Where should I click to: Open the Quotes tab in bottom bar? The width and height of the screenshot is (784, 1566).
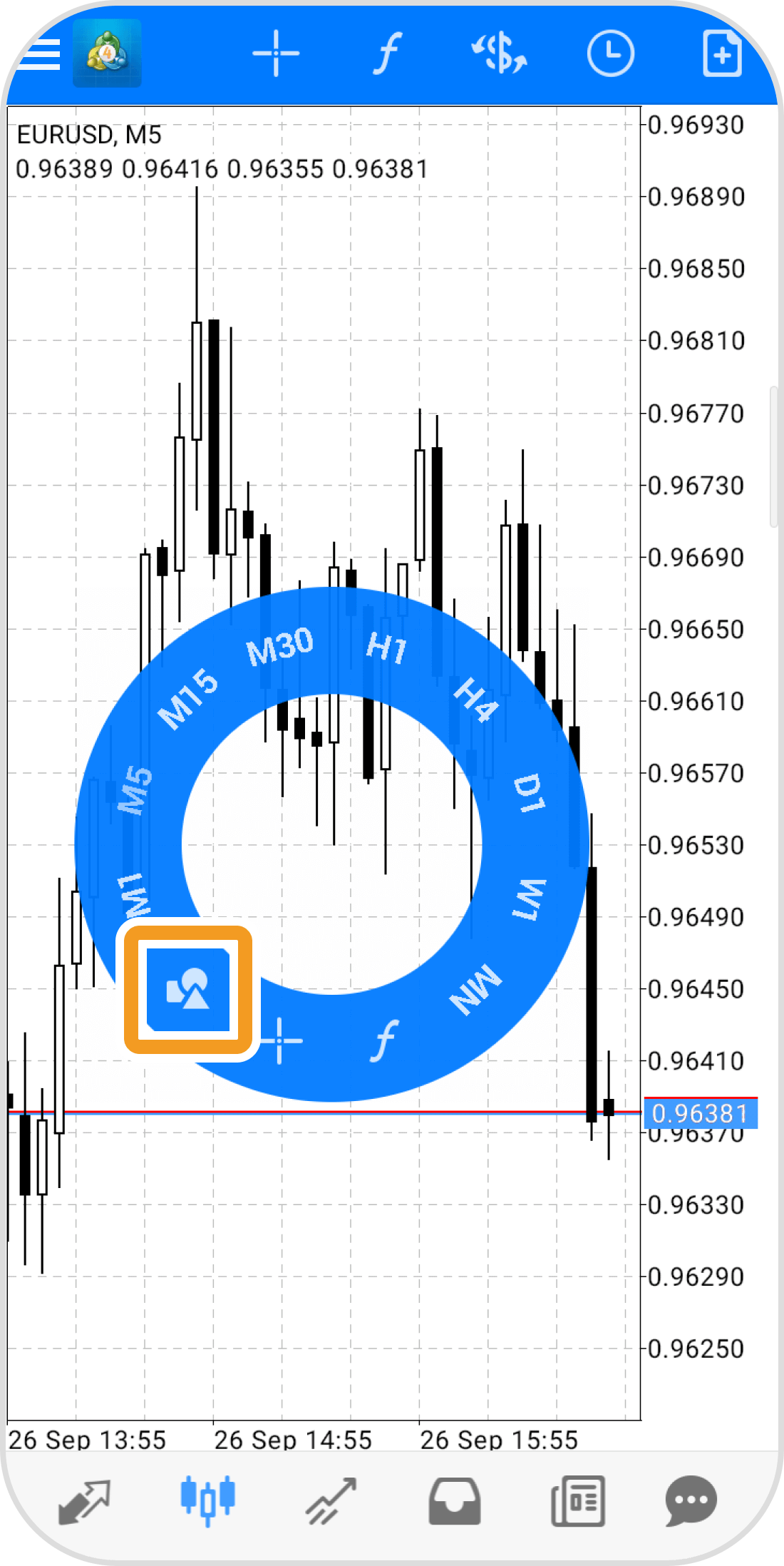coord(84,1500)
